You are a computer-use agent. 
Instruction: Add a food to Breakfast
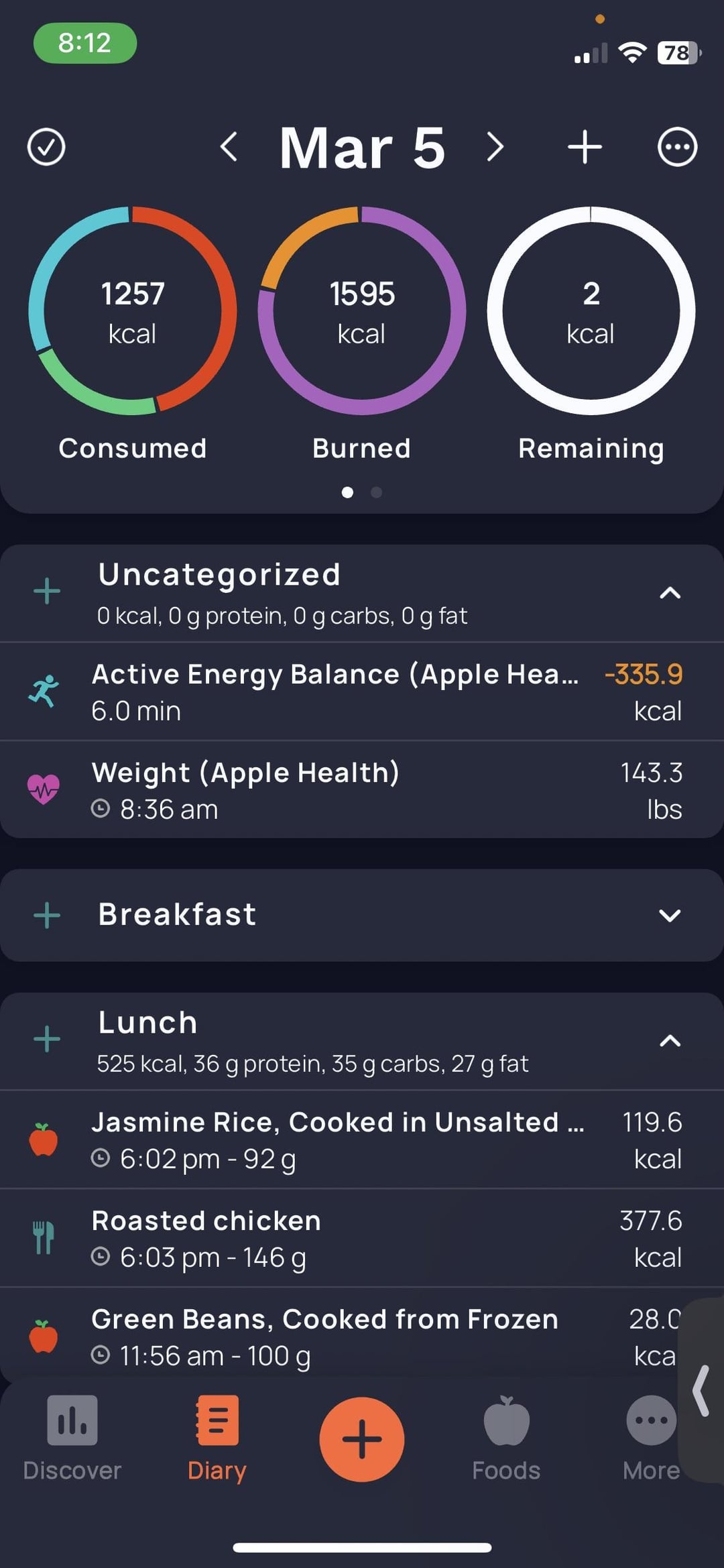tap(47, 915)
